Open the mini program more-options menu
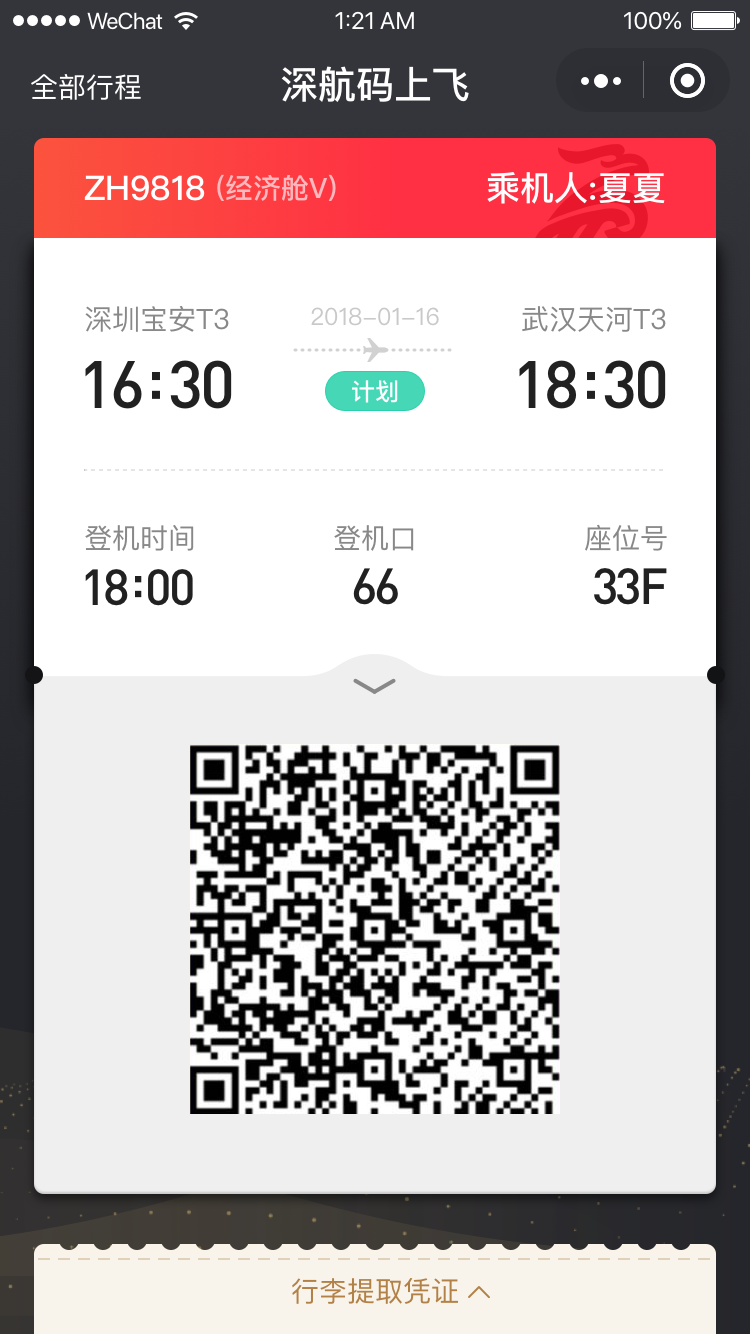 point(601,81)
